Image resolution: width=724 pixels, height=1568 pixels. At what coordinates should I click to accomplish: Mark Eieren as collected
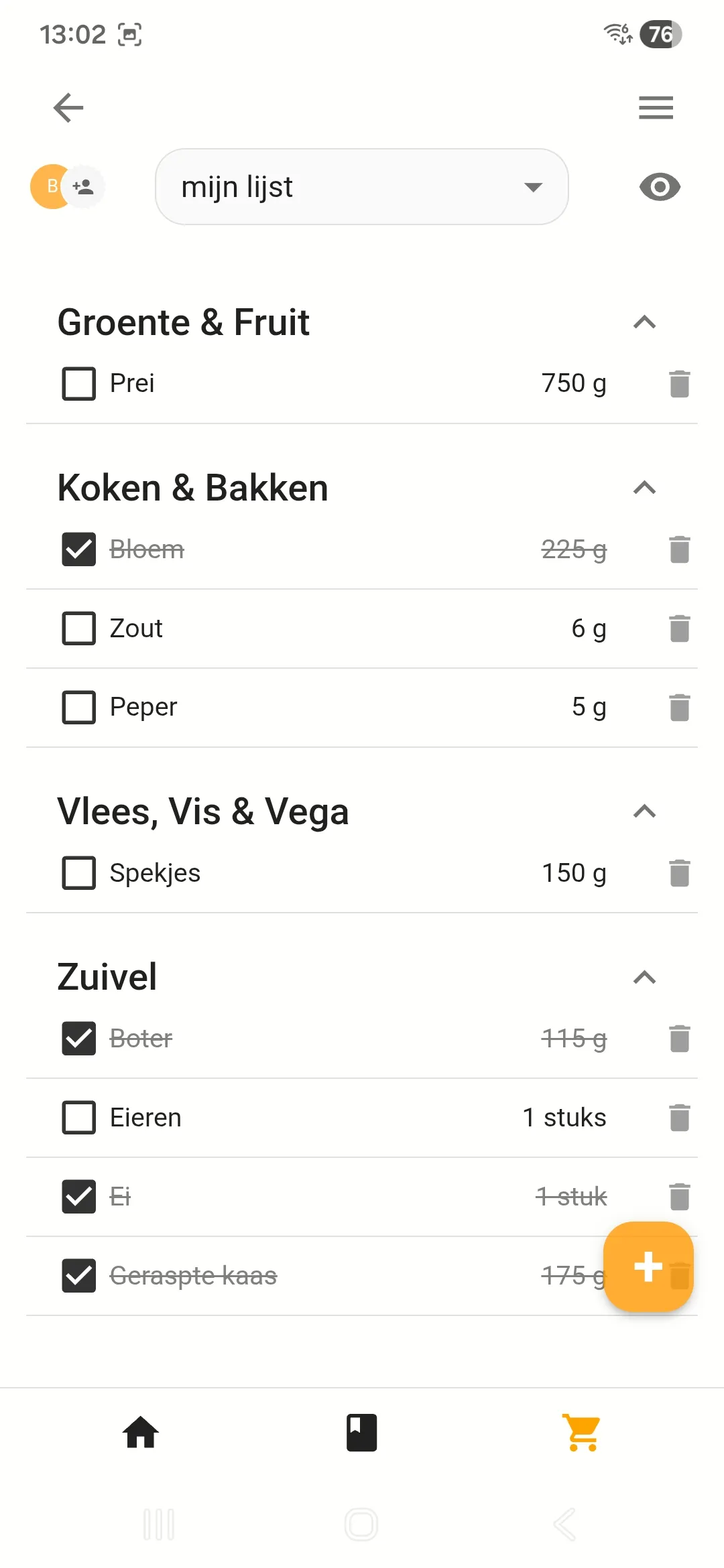click(x=78, y=1117)
